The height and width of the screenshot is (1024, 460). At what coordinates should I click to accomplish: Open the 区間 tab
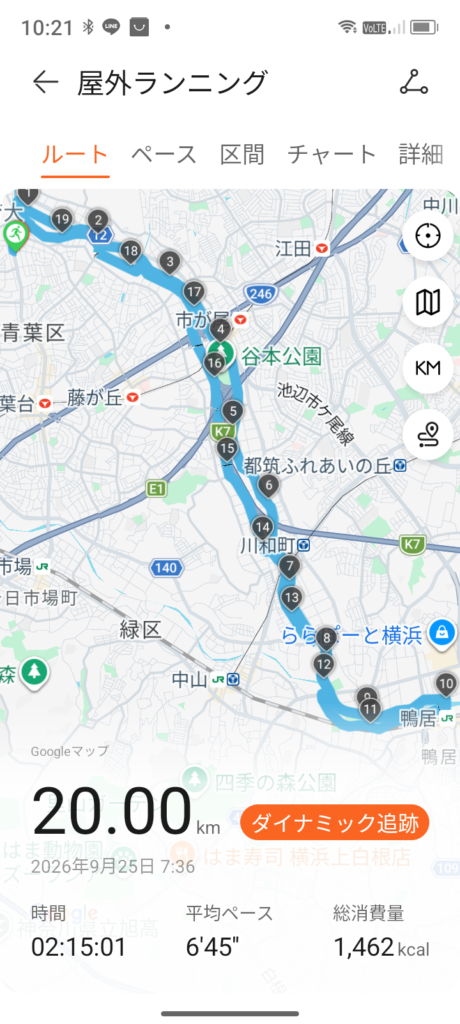click(x=242, y=155)
